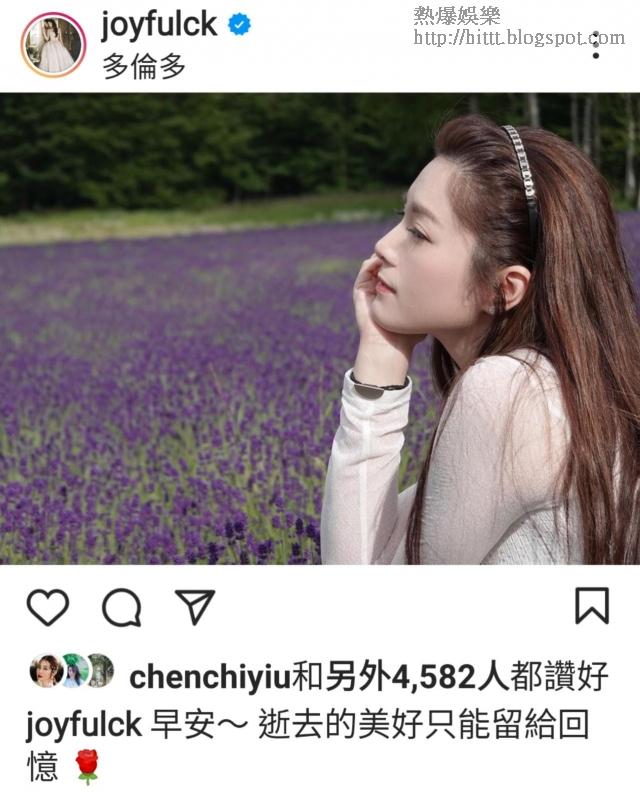Share the post via paper plane icon
Screen dimensions: 640x801
coord(195,607)
